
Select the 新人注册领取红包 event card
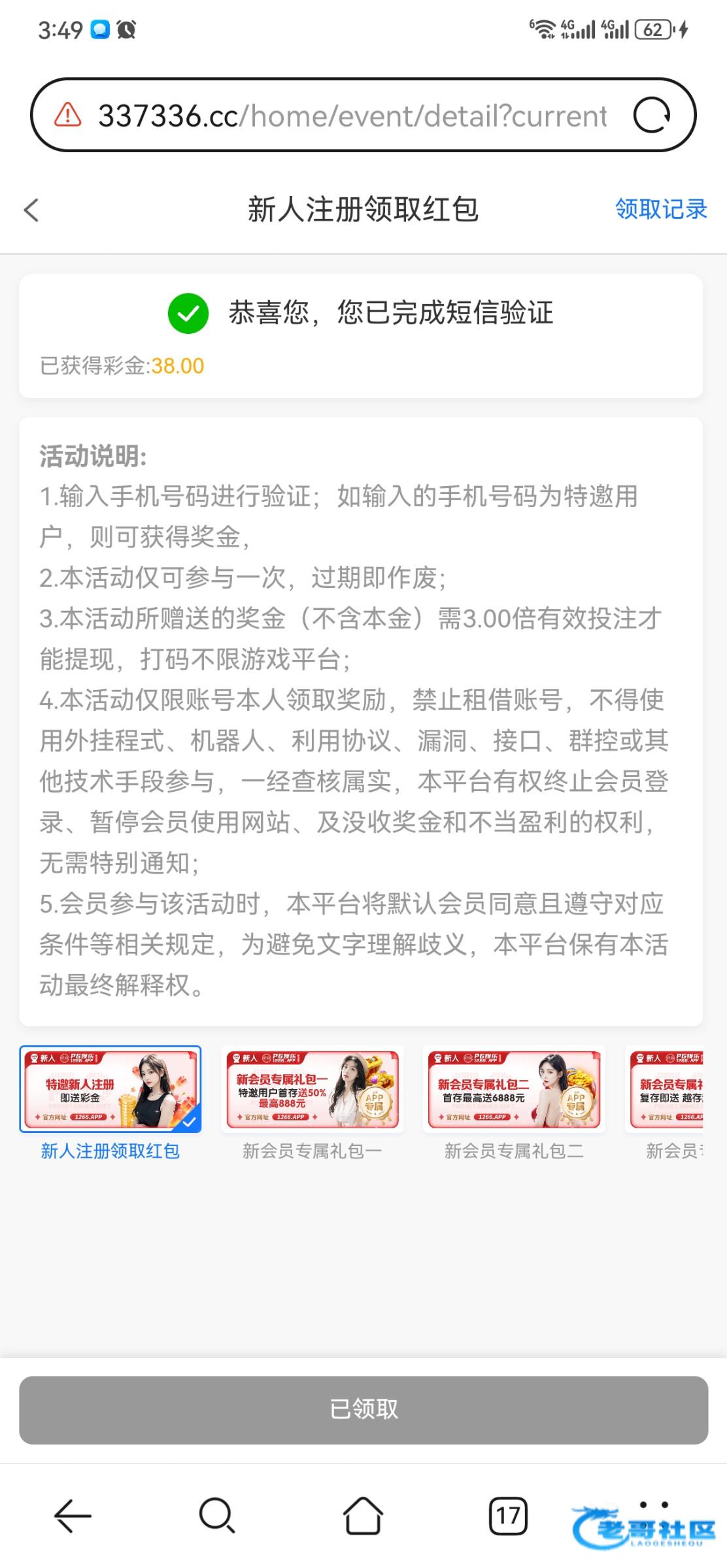tap(110, 1090)
